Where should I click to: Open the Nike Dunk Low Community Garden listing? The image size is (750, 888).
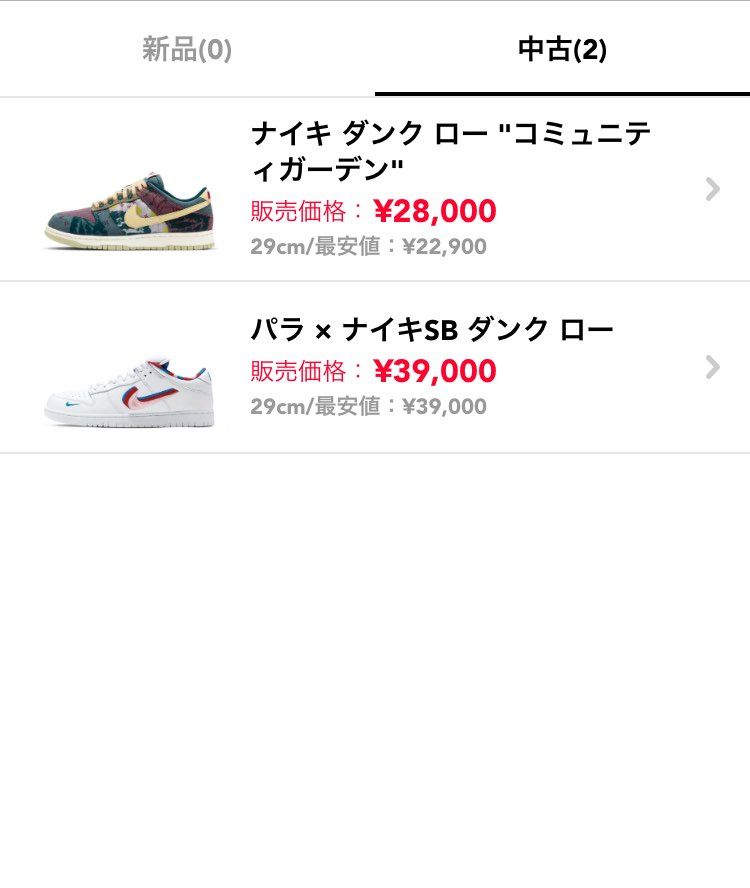tap(375, 185)
